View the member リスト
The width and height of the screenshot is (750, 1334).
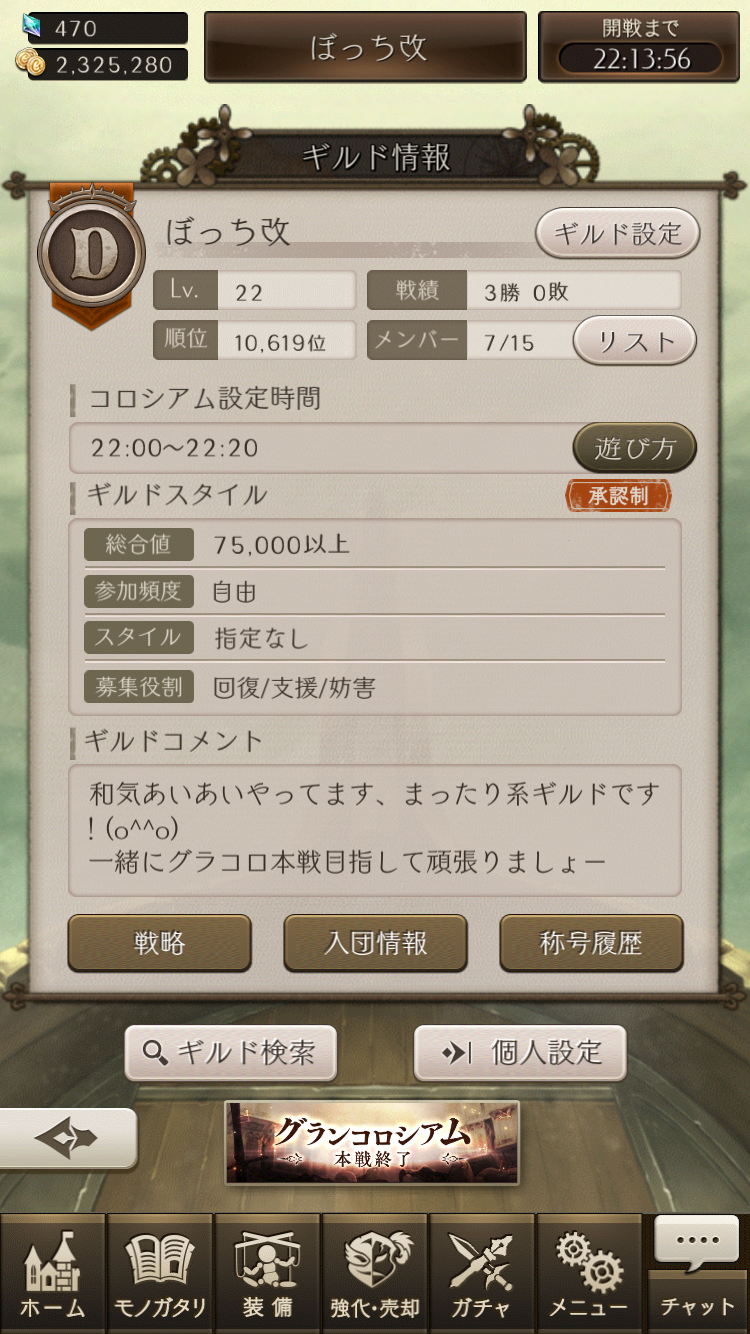pyautogui.click(x=634, y=342)
